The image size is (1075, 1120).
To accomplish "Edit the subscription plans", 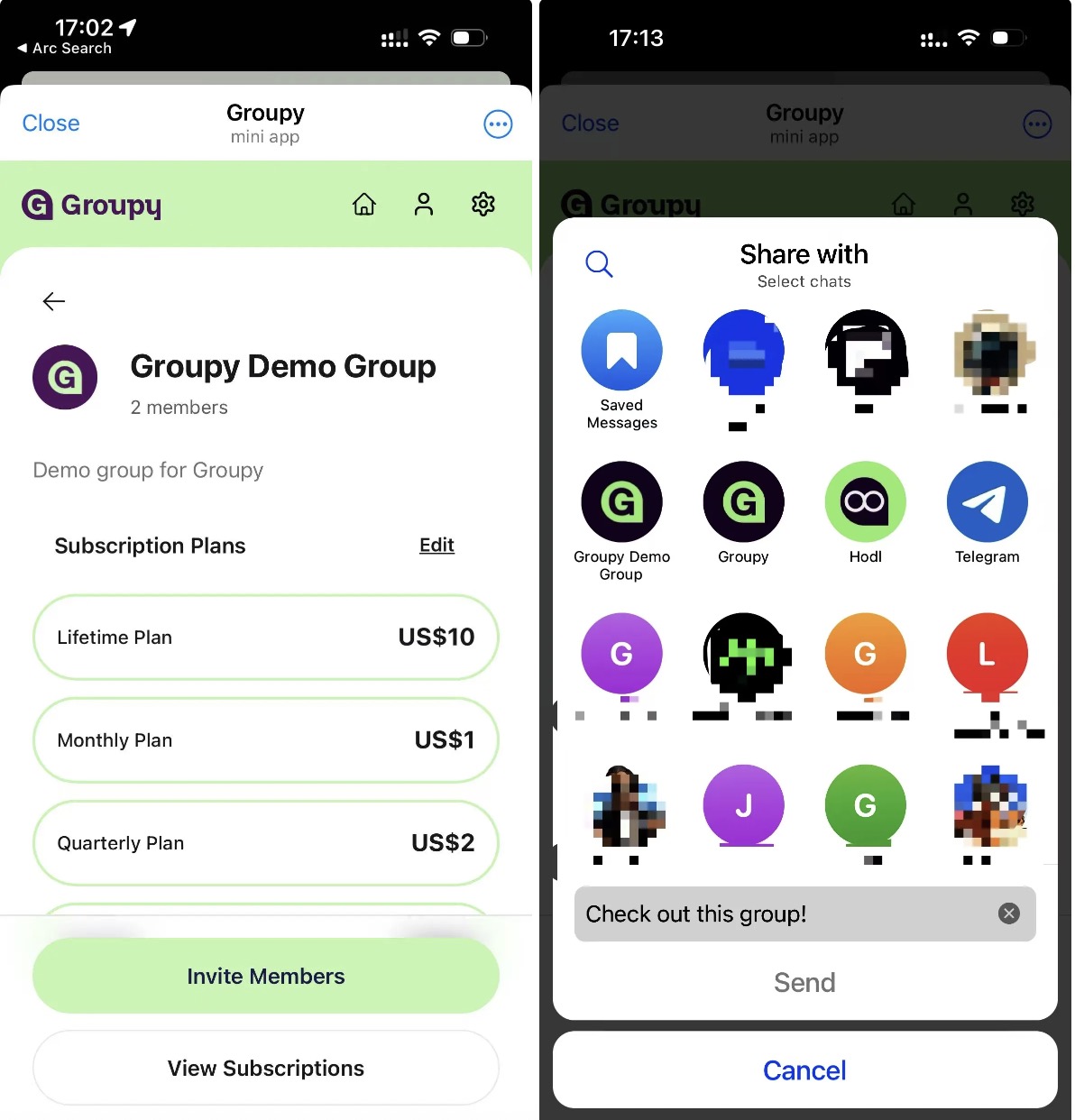I will (436, 545).
